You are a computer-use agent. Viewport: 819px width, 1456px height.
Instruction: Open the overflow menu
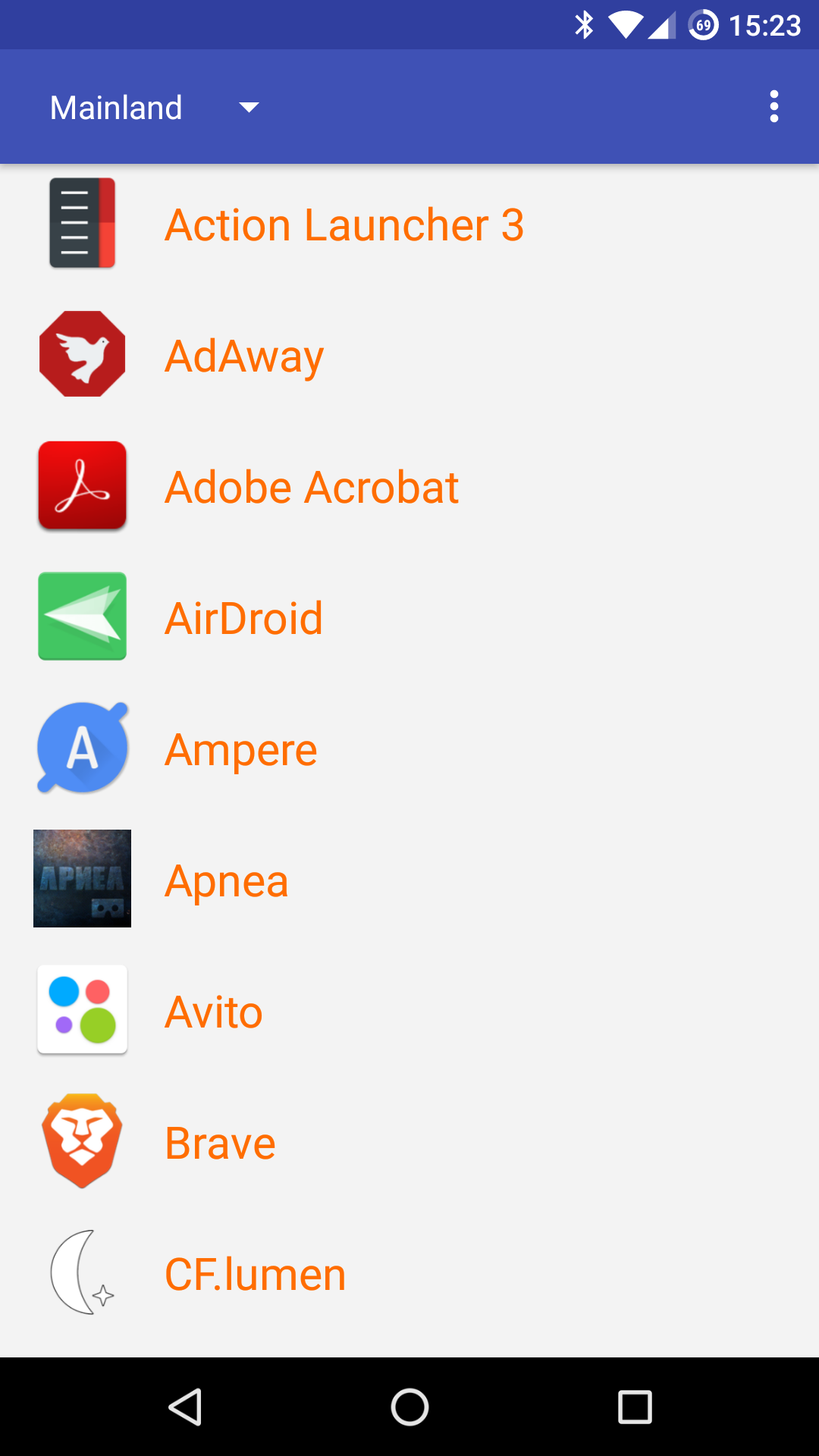click(773, 107)
